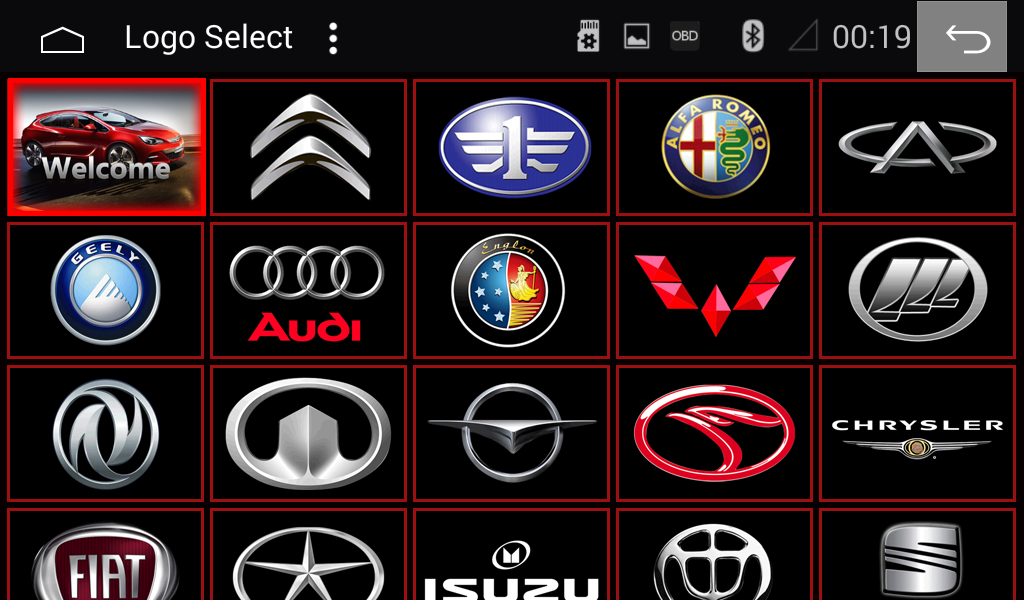The width and height of the screenshot is (1024, 600).
Task: Select the Dongfeng swirl logo
Action: 106,433
